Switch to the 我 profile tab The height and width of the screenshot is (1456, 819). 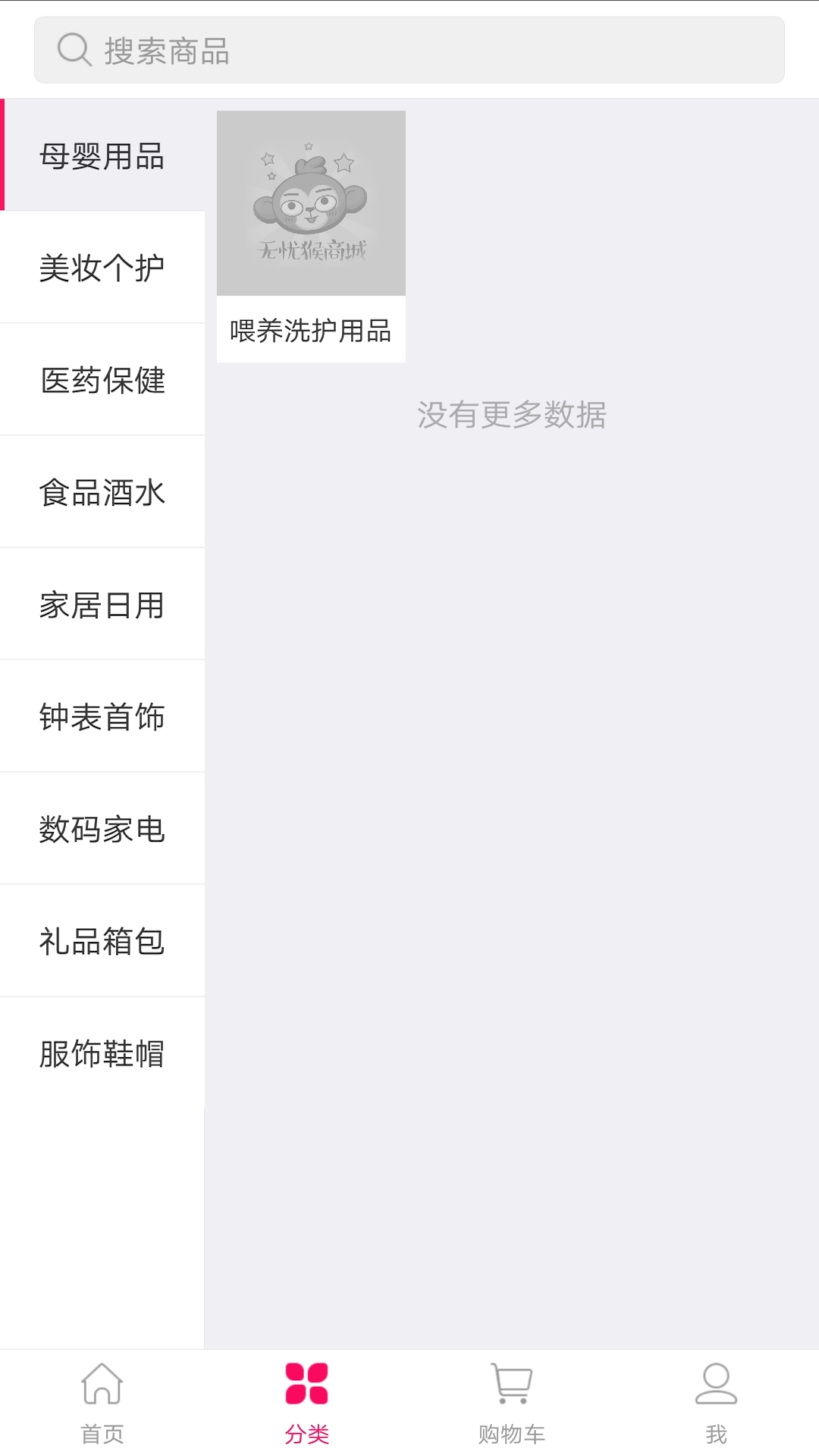pos(717,1403)
